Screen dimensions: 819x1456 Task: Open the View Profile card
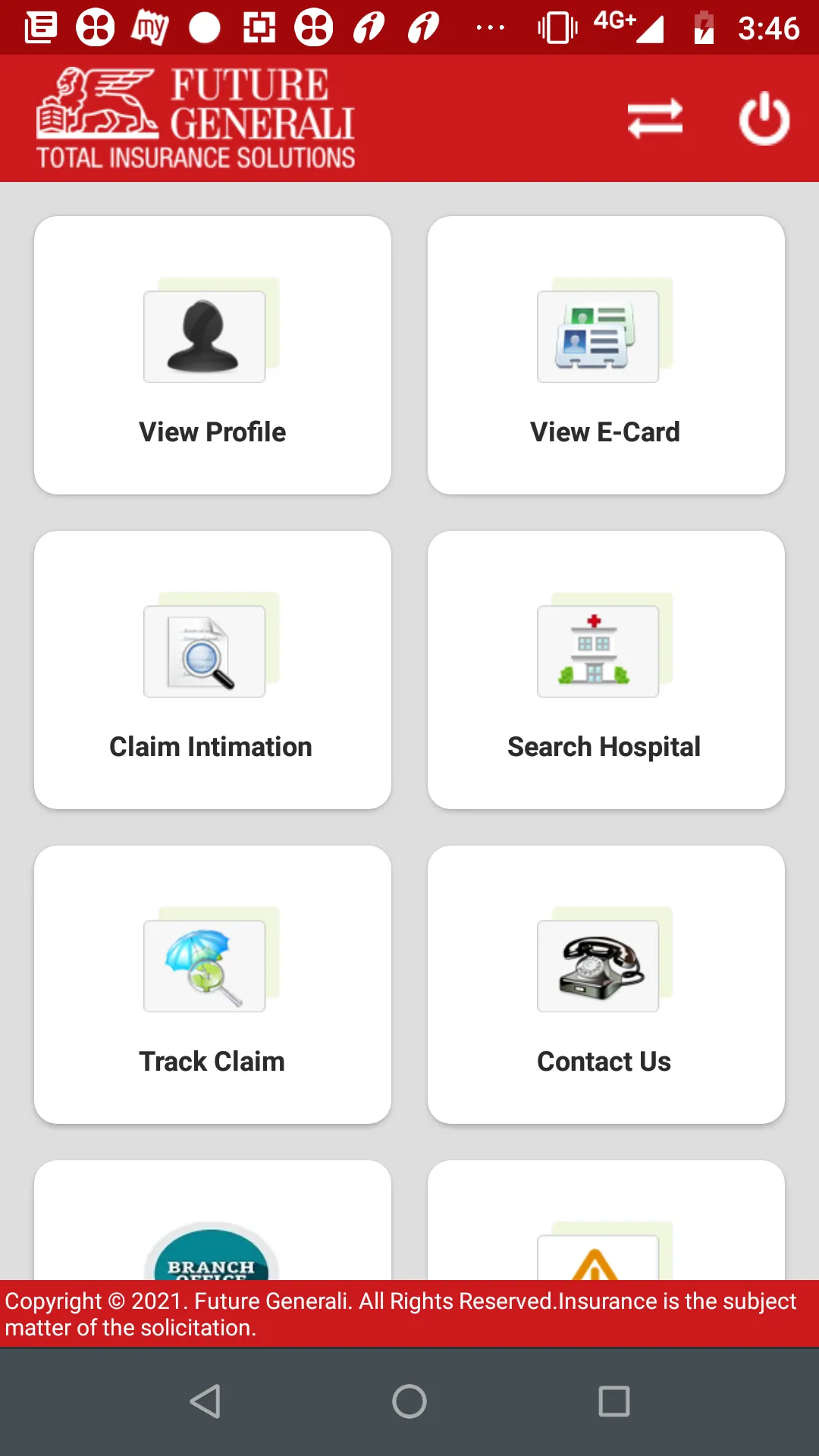click(x=212, y=356)
